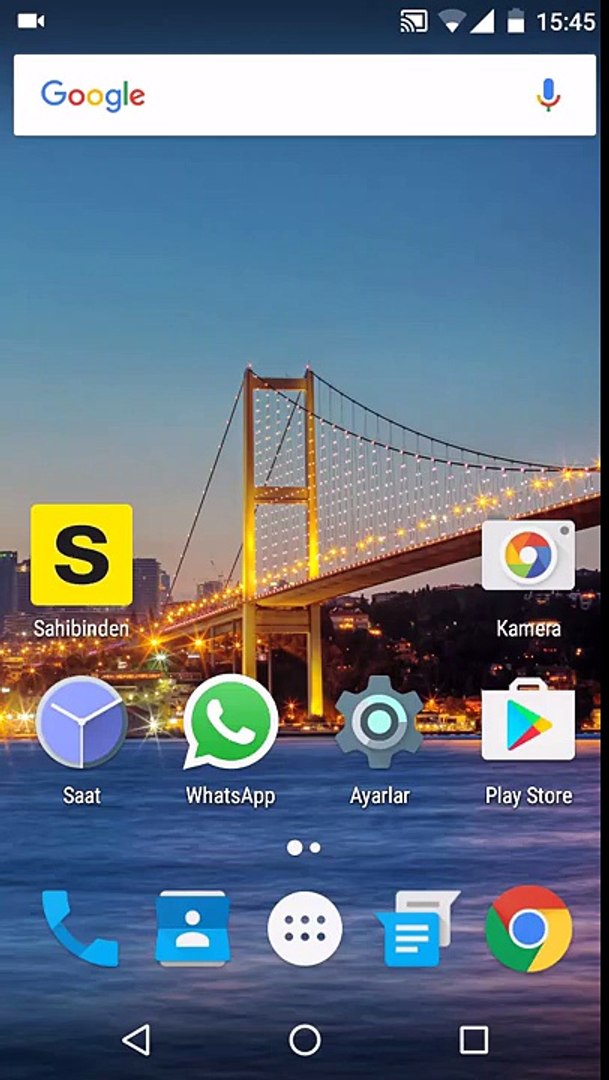609x1080 pixels.
Task: Open the Sahibinden app
Action: click(81, 555)
